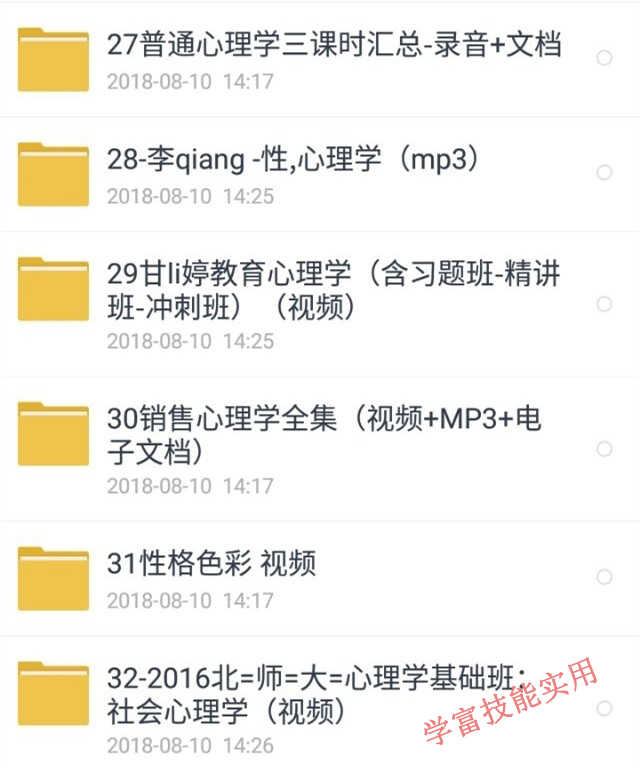Viewport: 640px width, 768px height.
Task: Select the 30销售心理学全集 folder's circle
Action: pyautogui.click(x=604, y=449)
